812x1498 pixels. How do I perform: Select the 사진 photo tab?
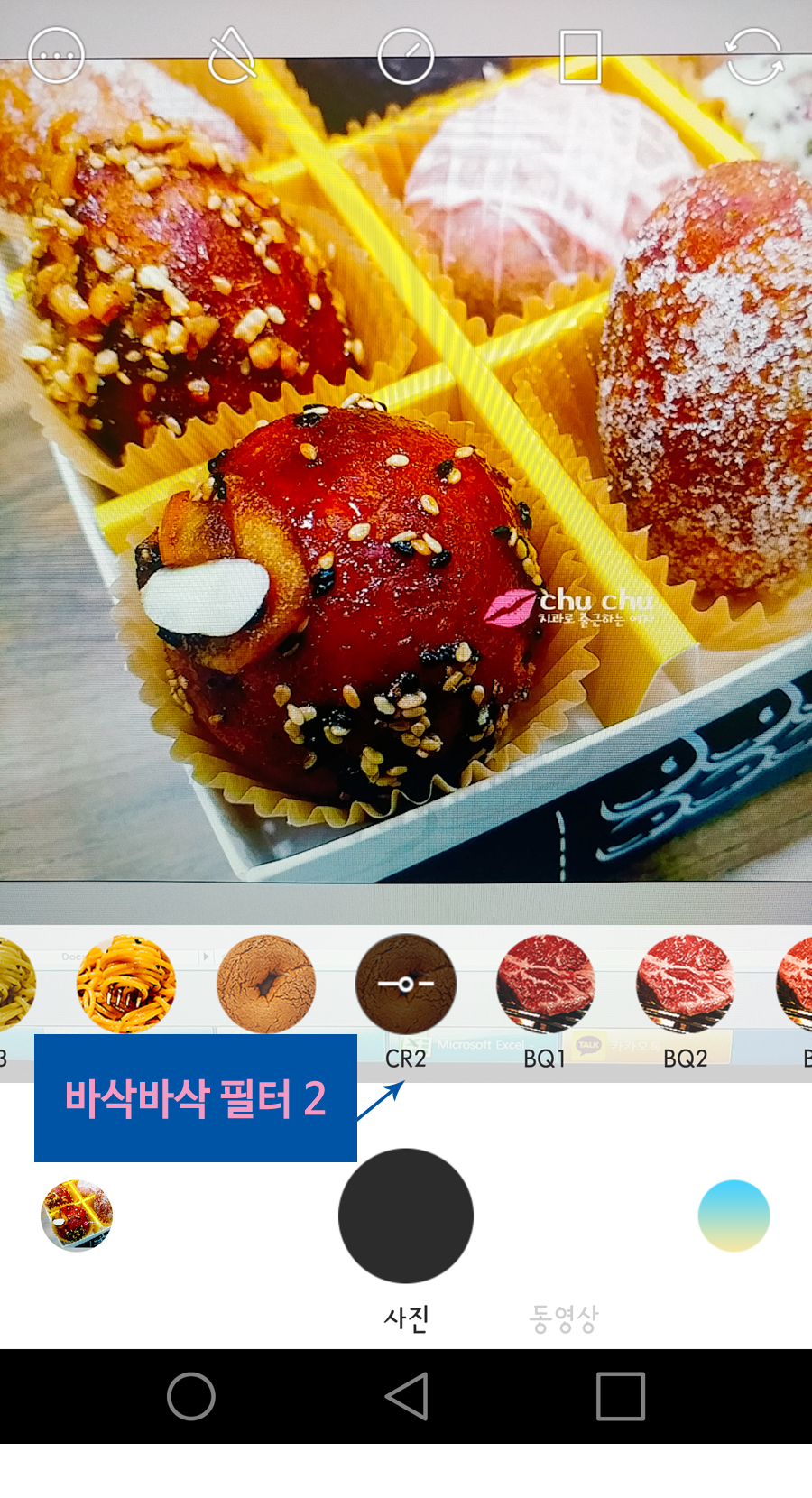[405, 1316]
